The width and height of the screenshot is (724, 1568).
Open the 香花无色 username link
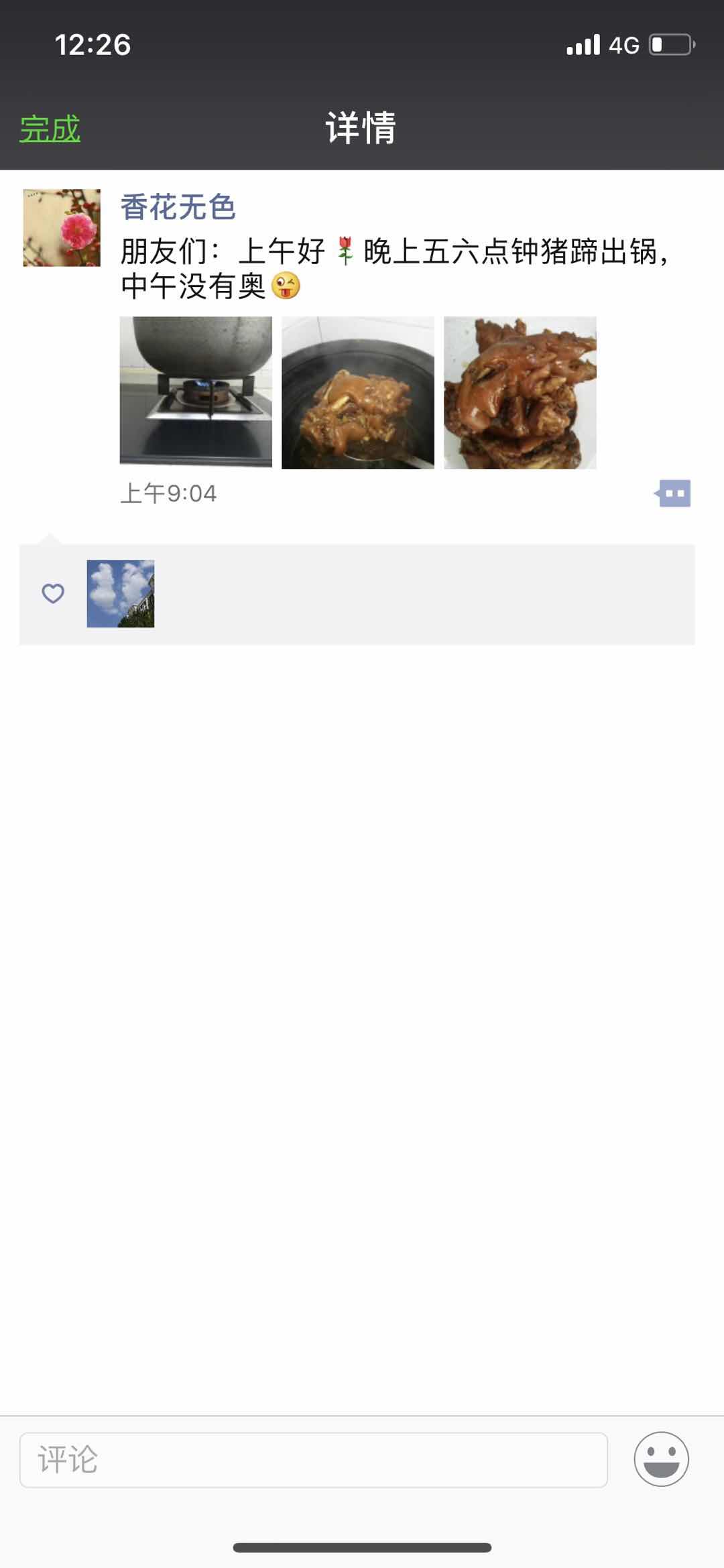(178, 207)
